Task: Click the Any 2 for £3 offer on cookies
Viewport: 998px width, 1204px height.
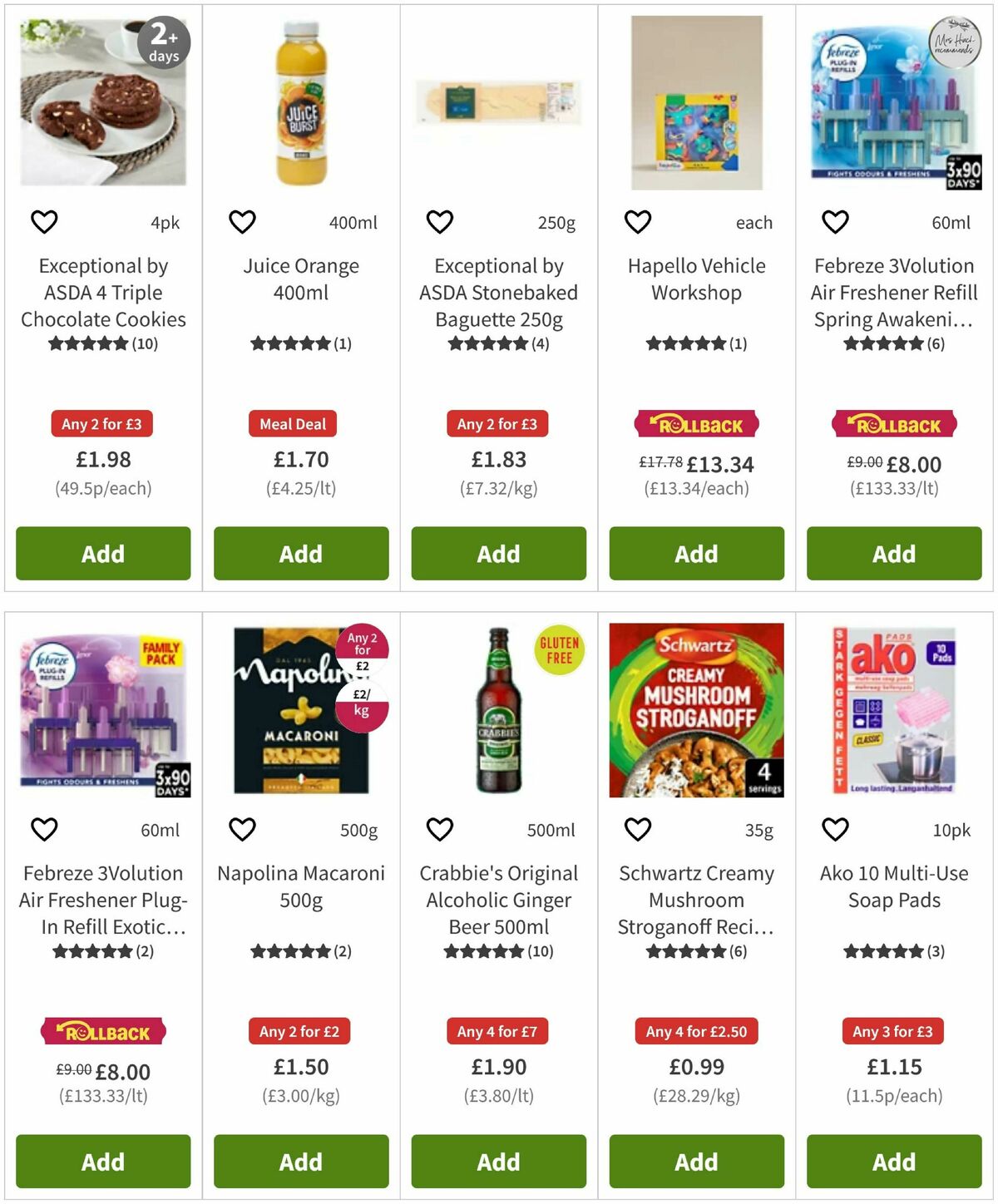Action: click(102, 424)
